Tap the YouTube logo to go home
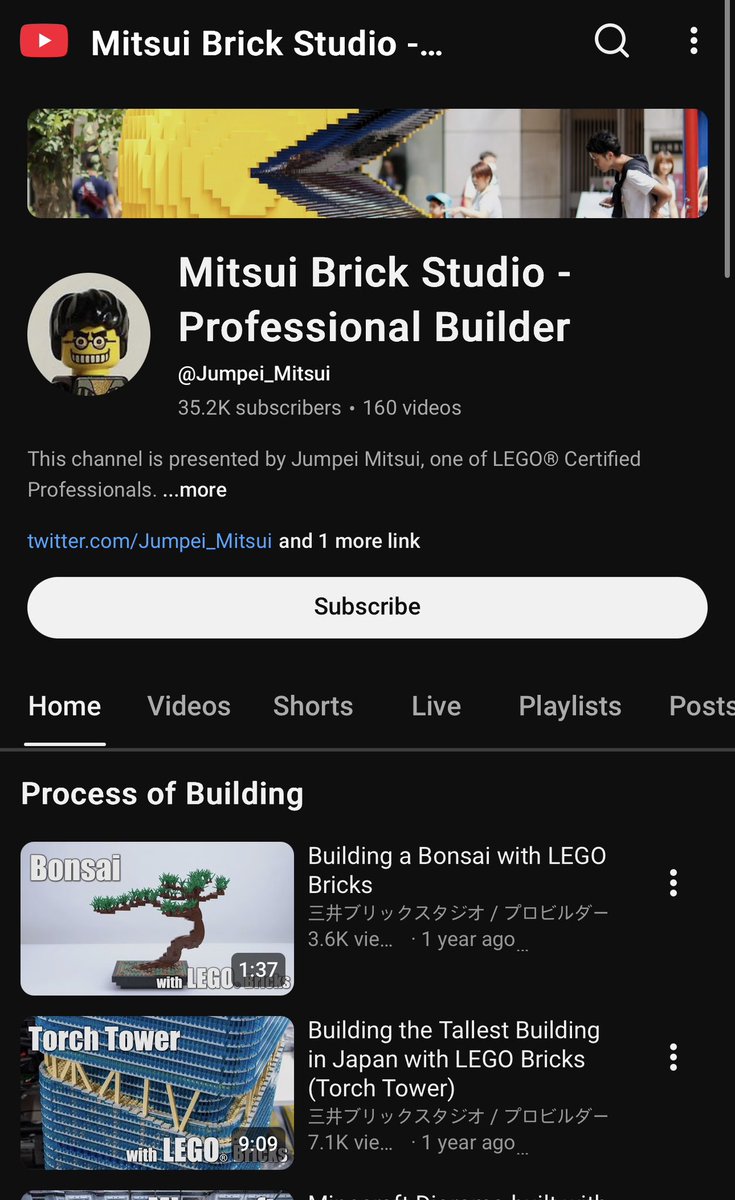 click(44, 41)
